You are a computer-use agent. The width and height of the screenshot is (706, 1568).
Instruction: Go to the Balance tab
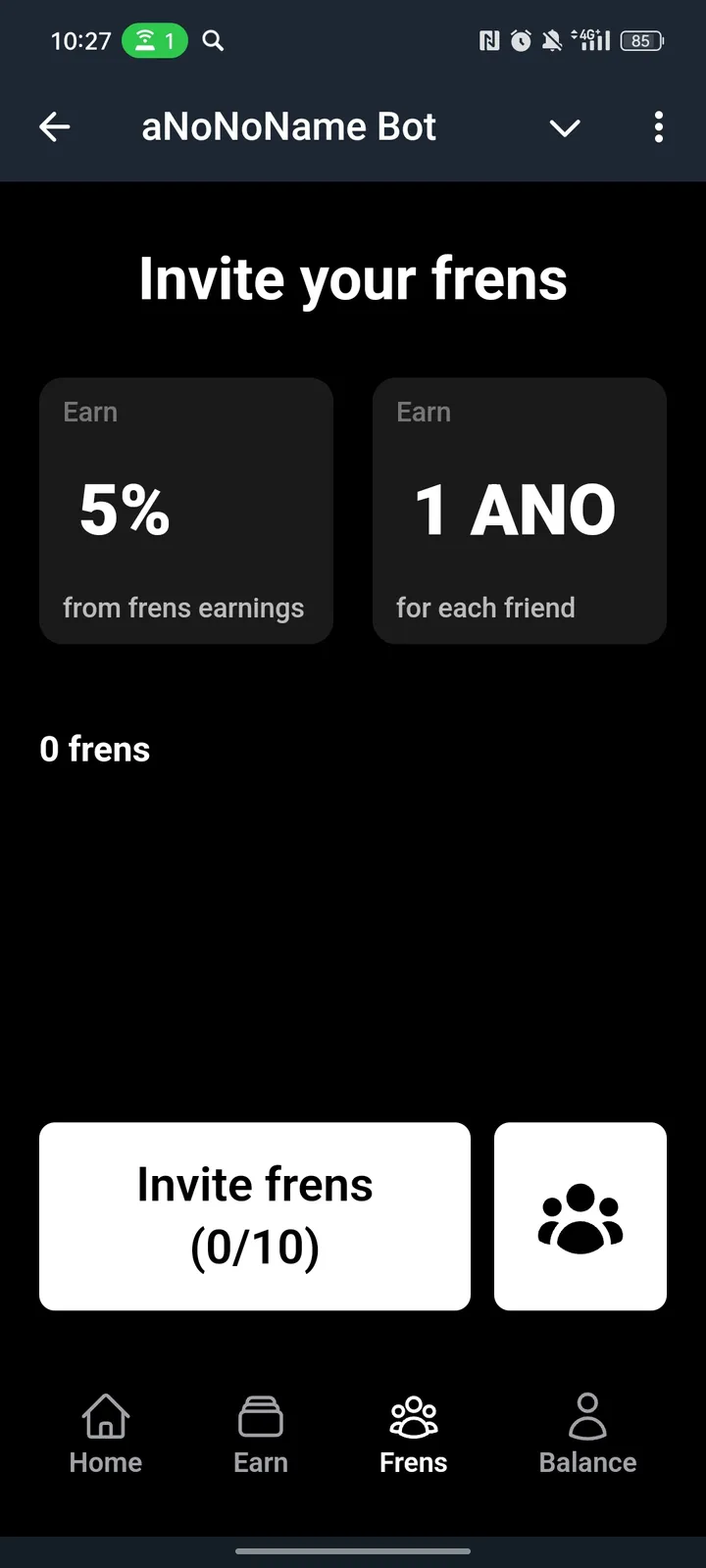pyautogui.click(x=587, y=1435)
